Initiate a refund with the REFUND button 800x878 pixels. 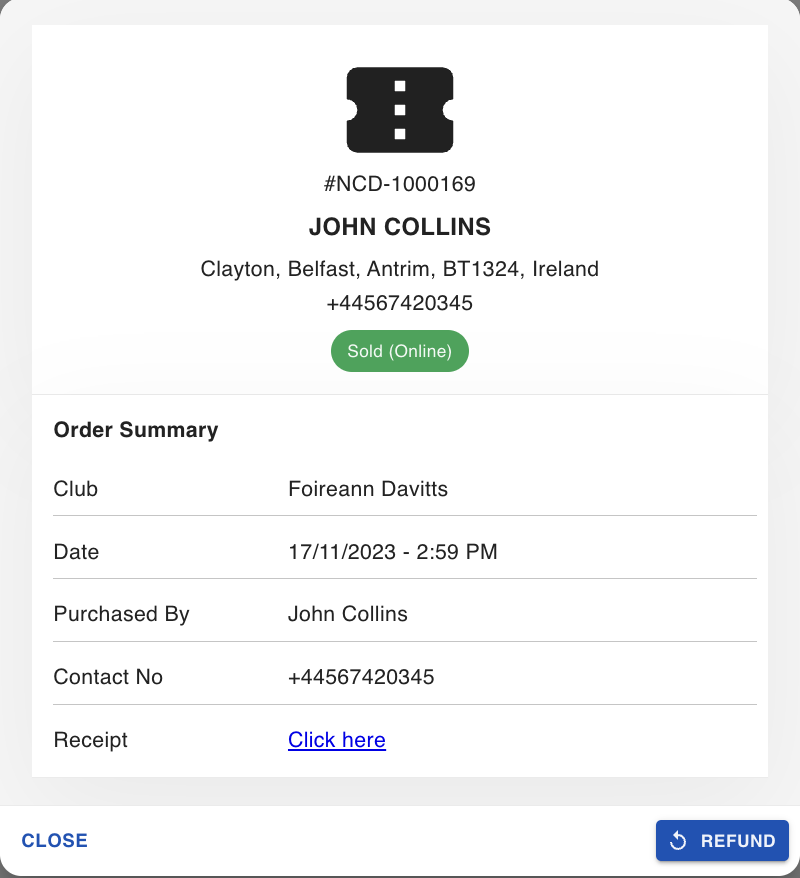722,841
